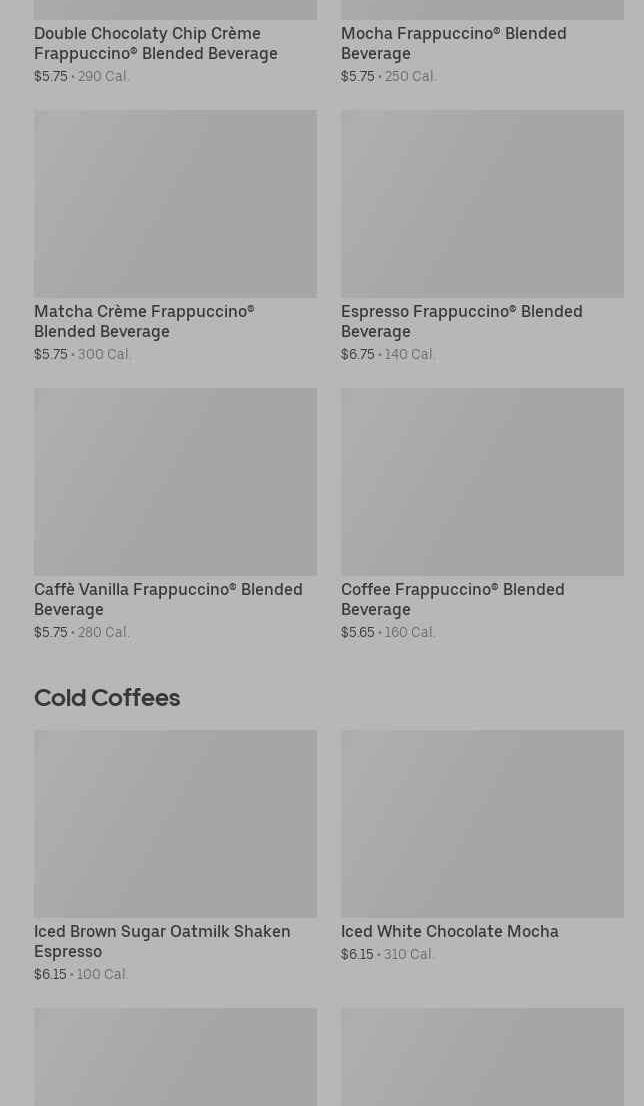This screenshot has width=644, height=1106.
Task: Open Iced Brown Sugar Oatmilk Shaken Espresso
Action: point(175,825)
